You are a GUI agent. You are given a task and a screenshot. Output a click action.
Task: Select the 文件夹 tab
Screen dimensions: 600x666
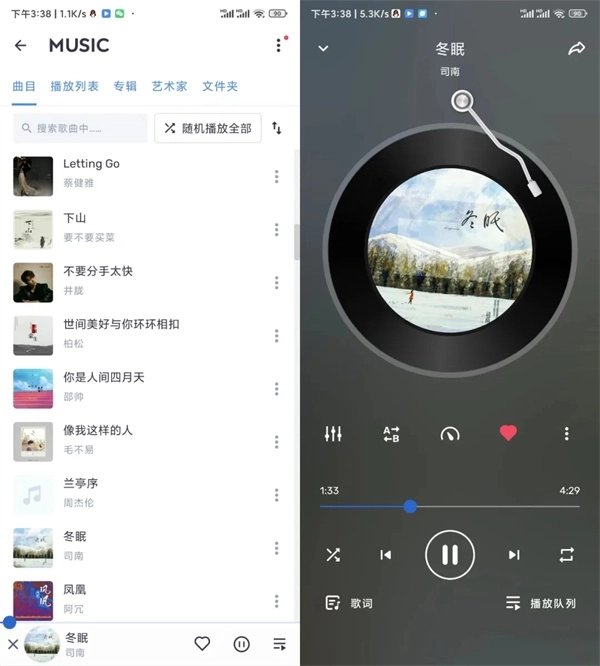coord(220,87)
